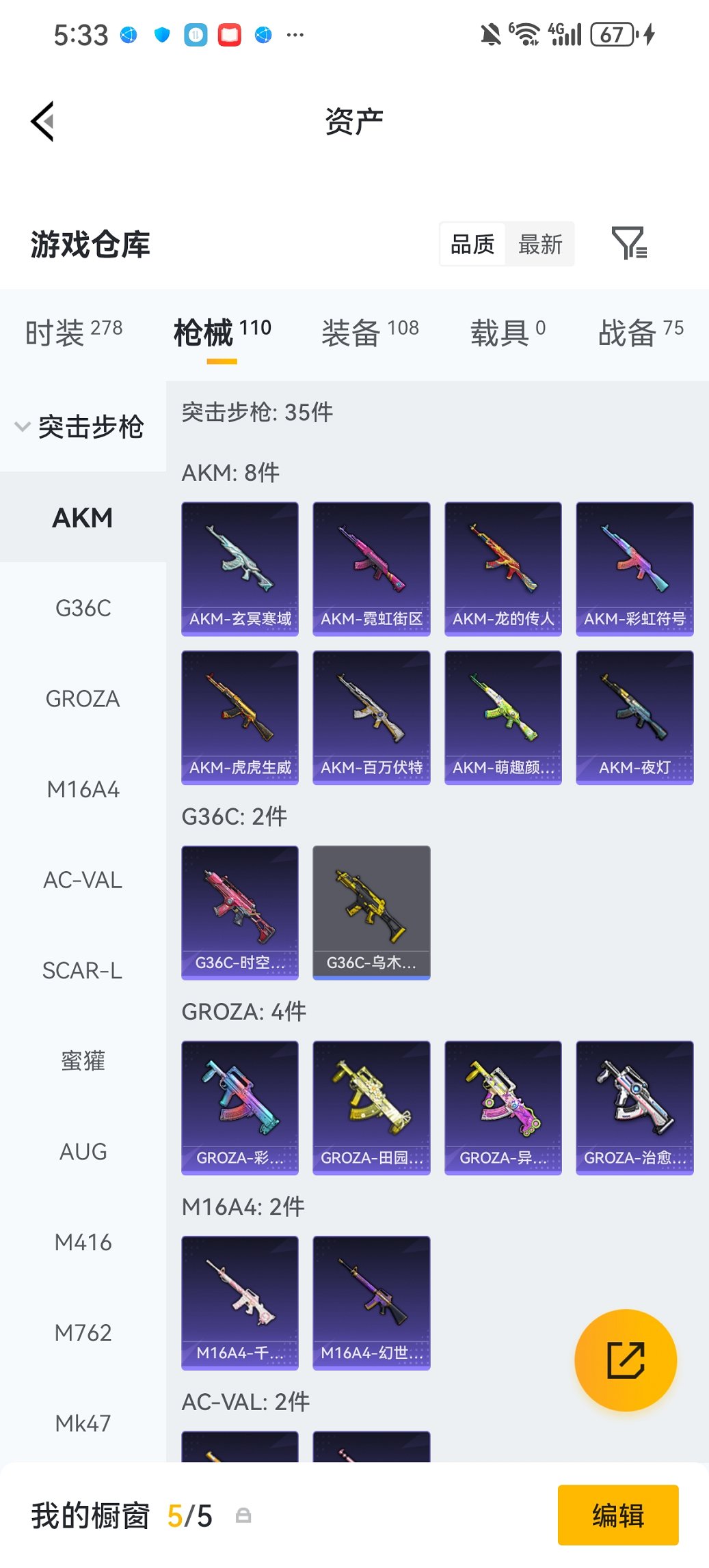The width and height of the screenshot is (709, 1568).
Task: Select M416 in the side list
Action: click(83, 1242)
